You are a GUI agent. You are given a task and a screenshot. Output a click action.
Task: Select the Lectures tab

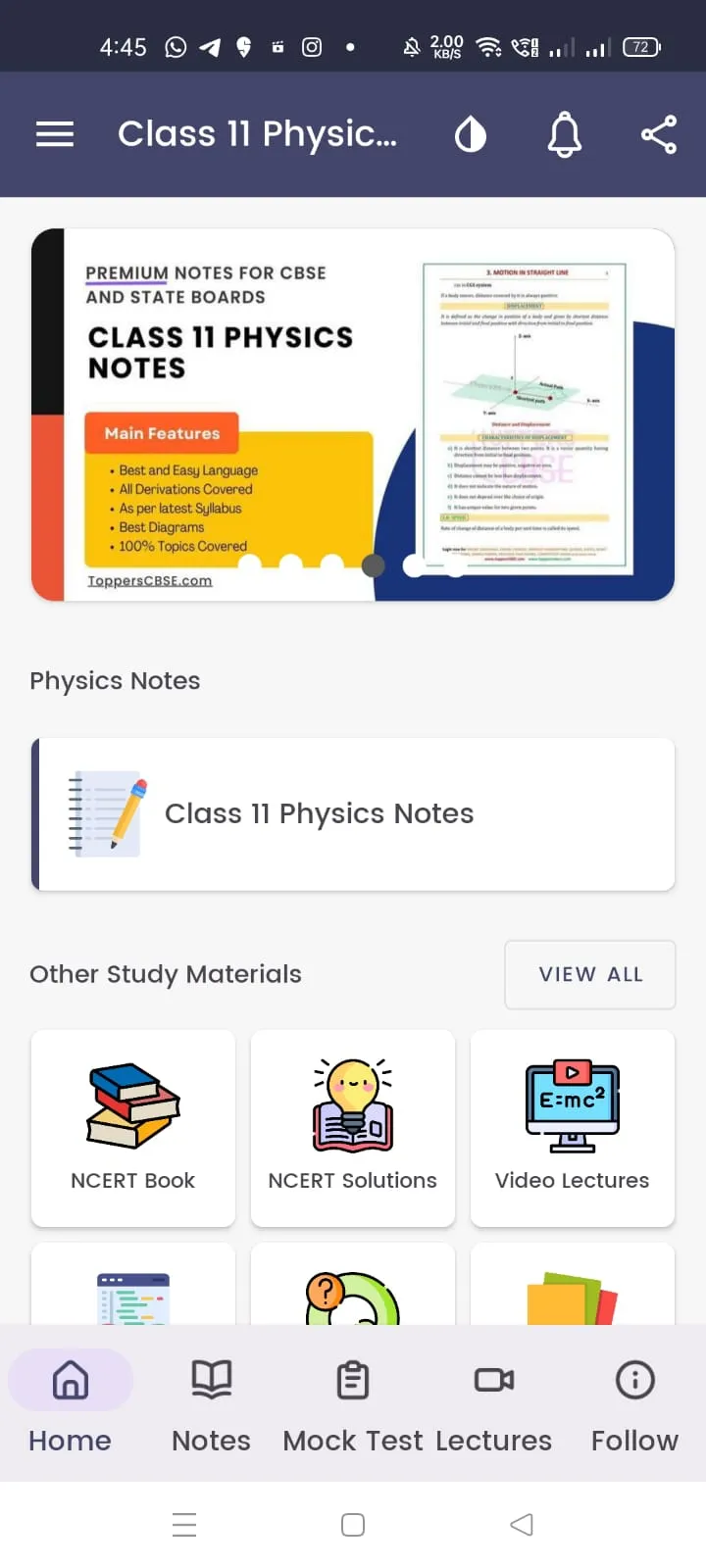pos(494,1403)
